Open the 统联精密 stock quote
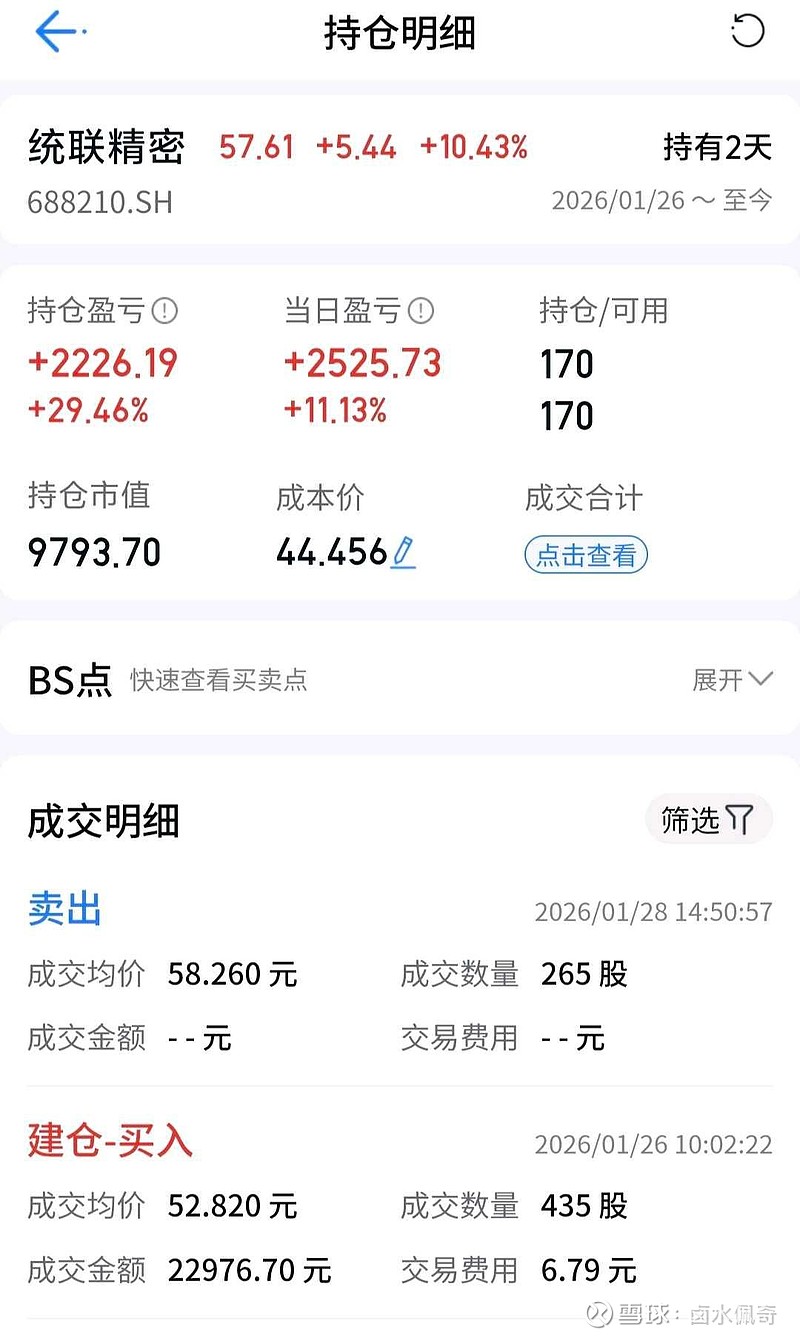This screenshot has width=800, height=1339. tap(107, 148)
